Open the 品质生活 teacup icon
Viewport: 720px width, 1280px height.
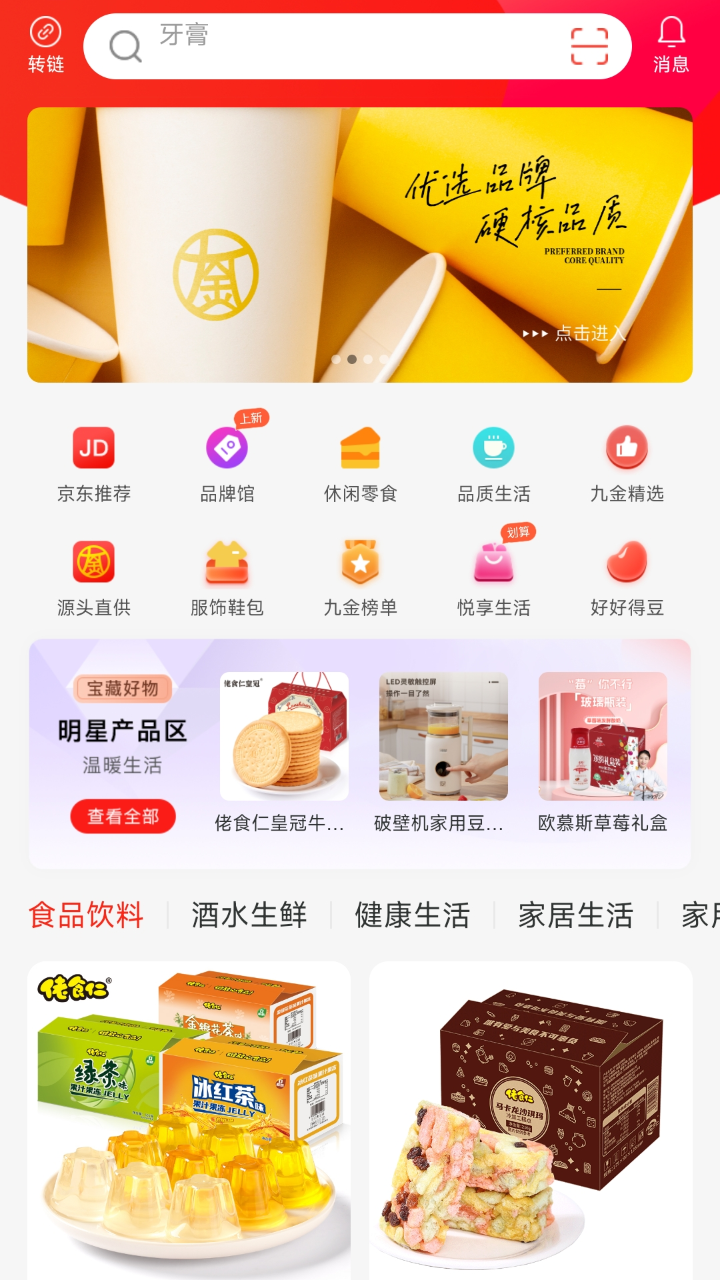(493, 447)
